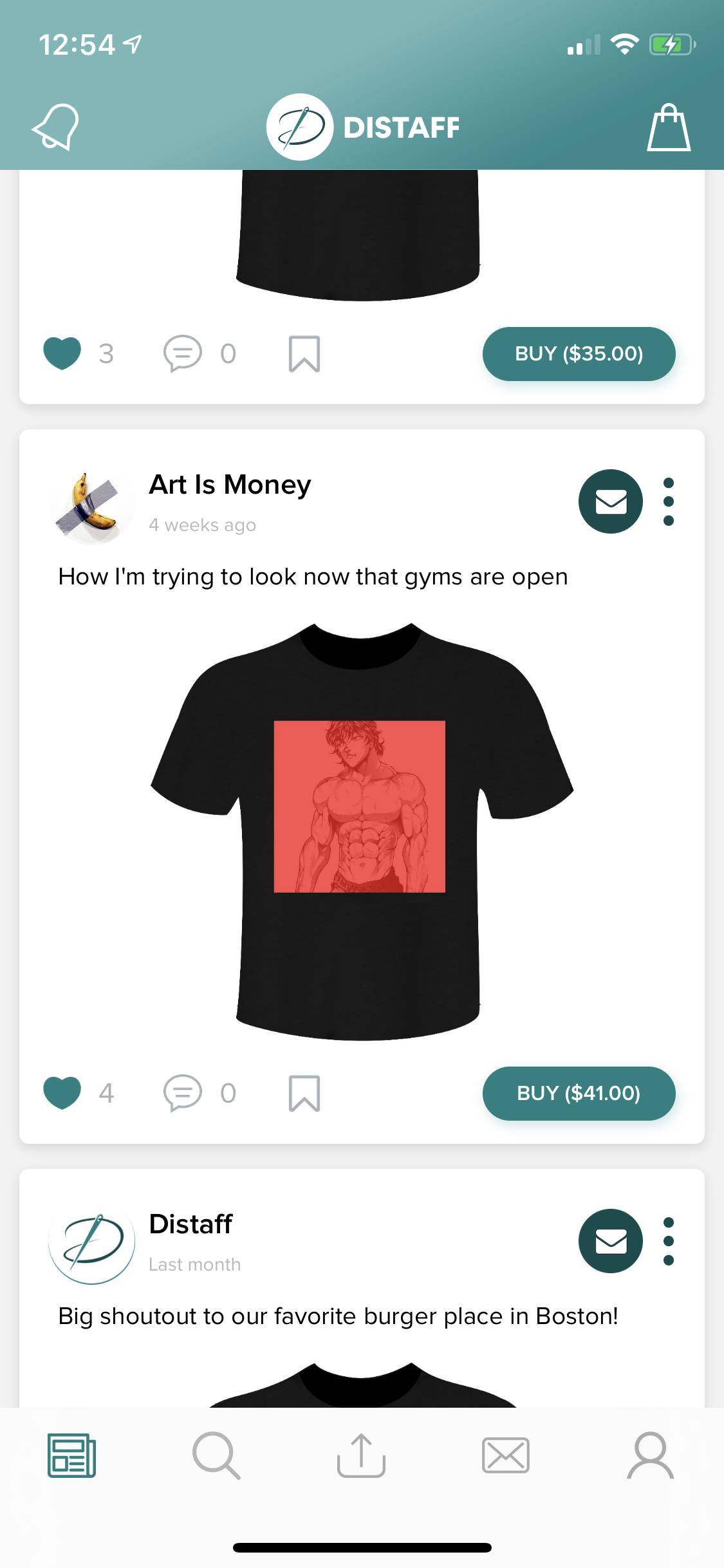Open the share/upload screen from bottom bar

click(x=362, y=1456)
